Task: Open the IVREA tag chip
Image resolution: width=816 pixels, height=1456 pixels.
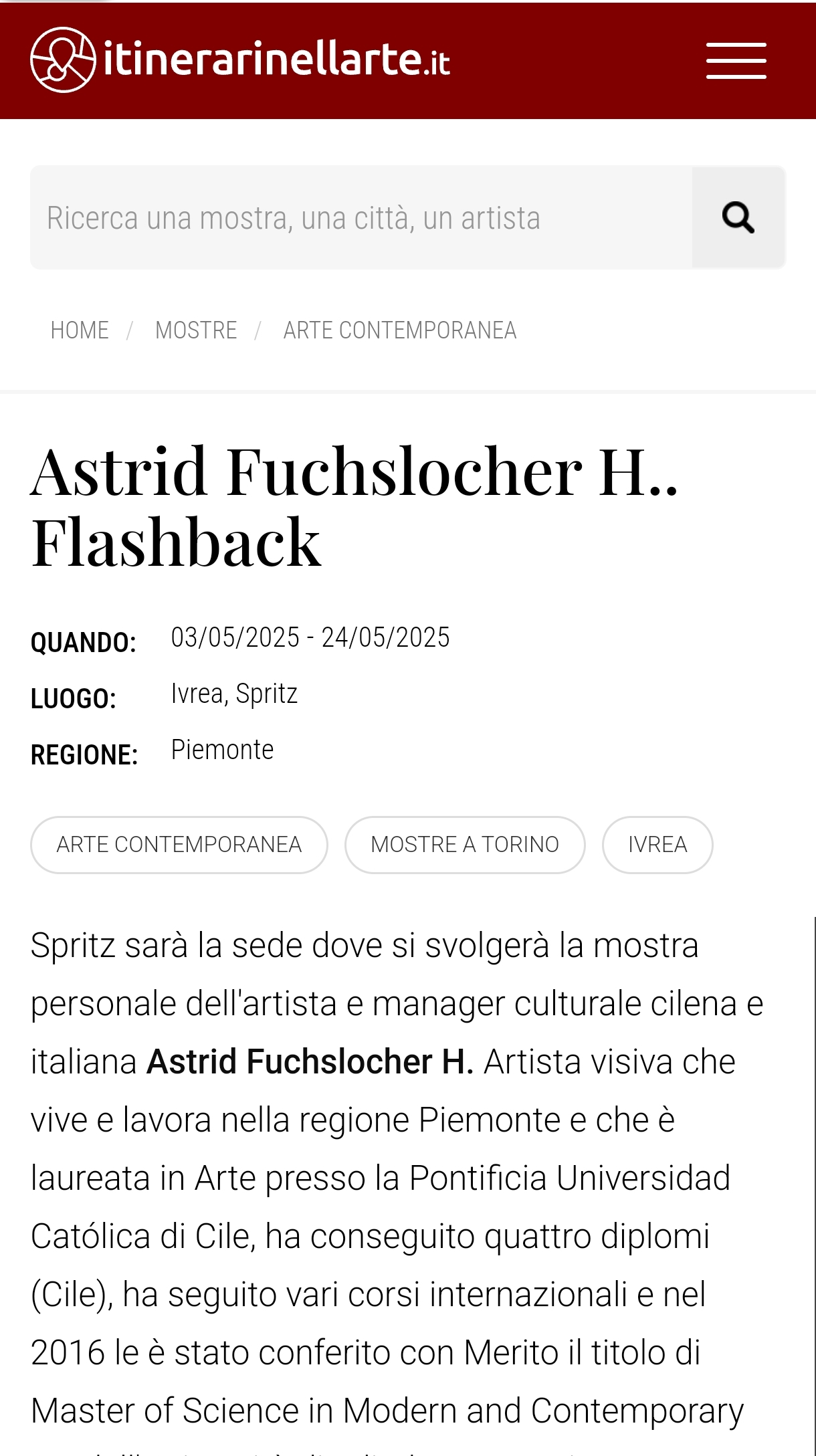Action: click(657, 845)
